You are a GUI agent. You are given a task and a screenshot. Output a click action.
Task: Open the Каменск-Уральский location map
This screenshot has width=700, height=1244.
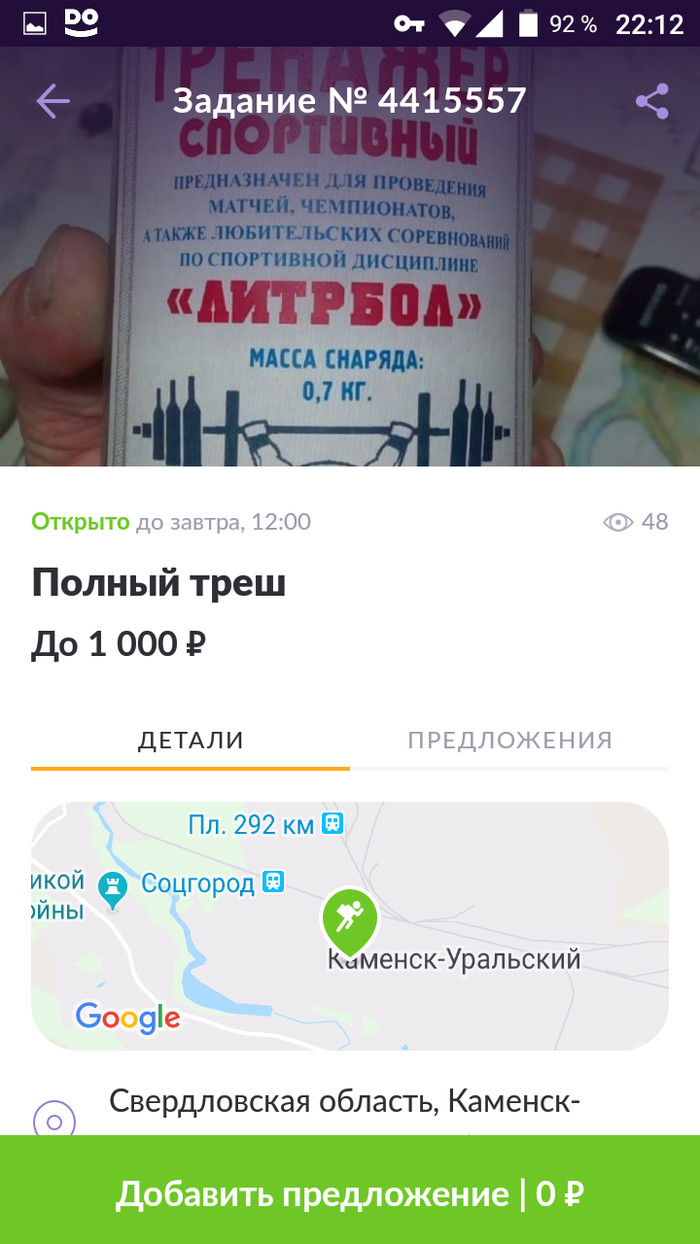pyautogui.click(x=349, y=925)
